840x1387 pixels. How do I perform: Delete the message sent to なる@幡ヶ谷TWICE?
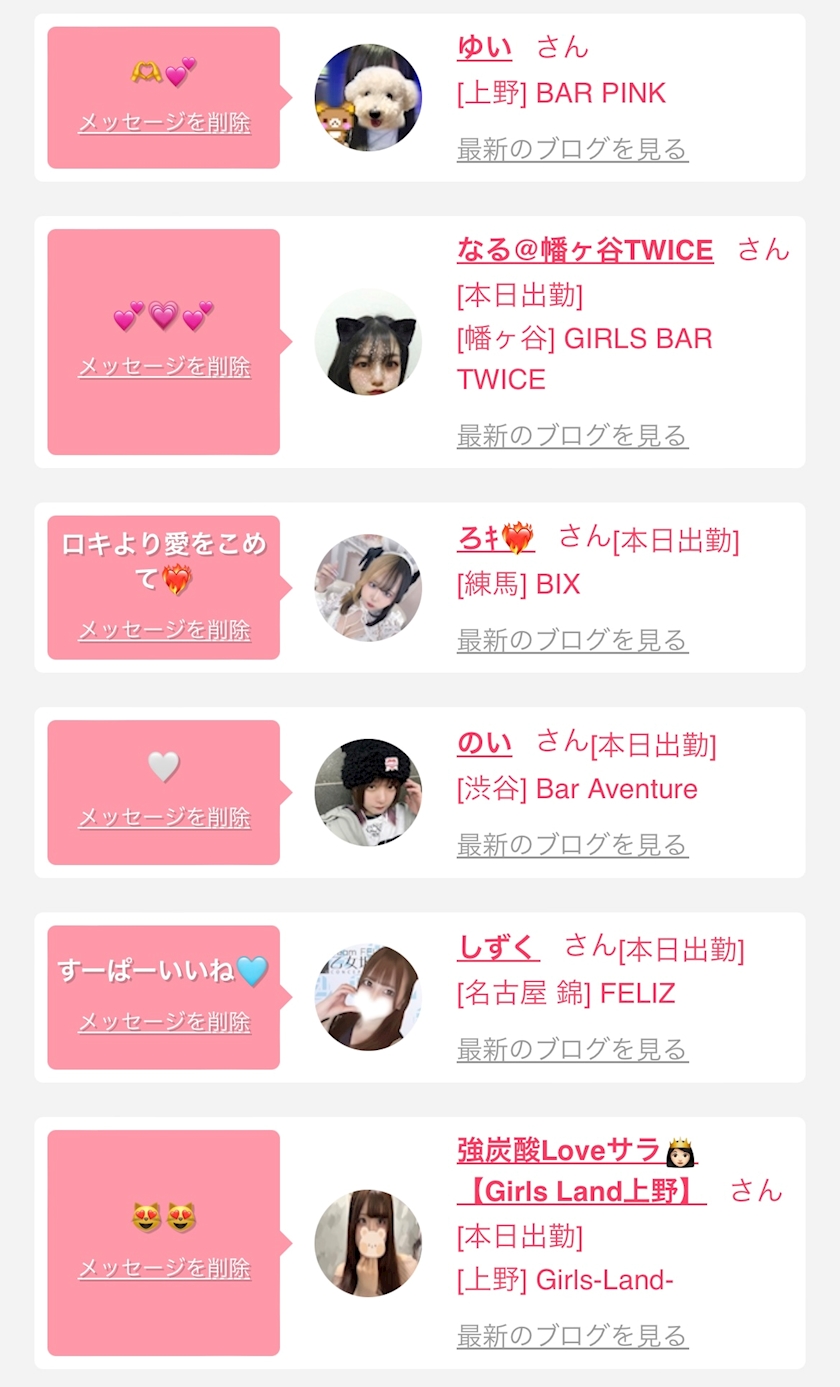[x=164, y=367]
